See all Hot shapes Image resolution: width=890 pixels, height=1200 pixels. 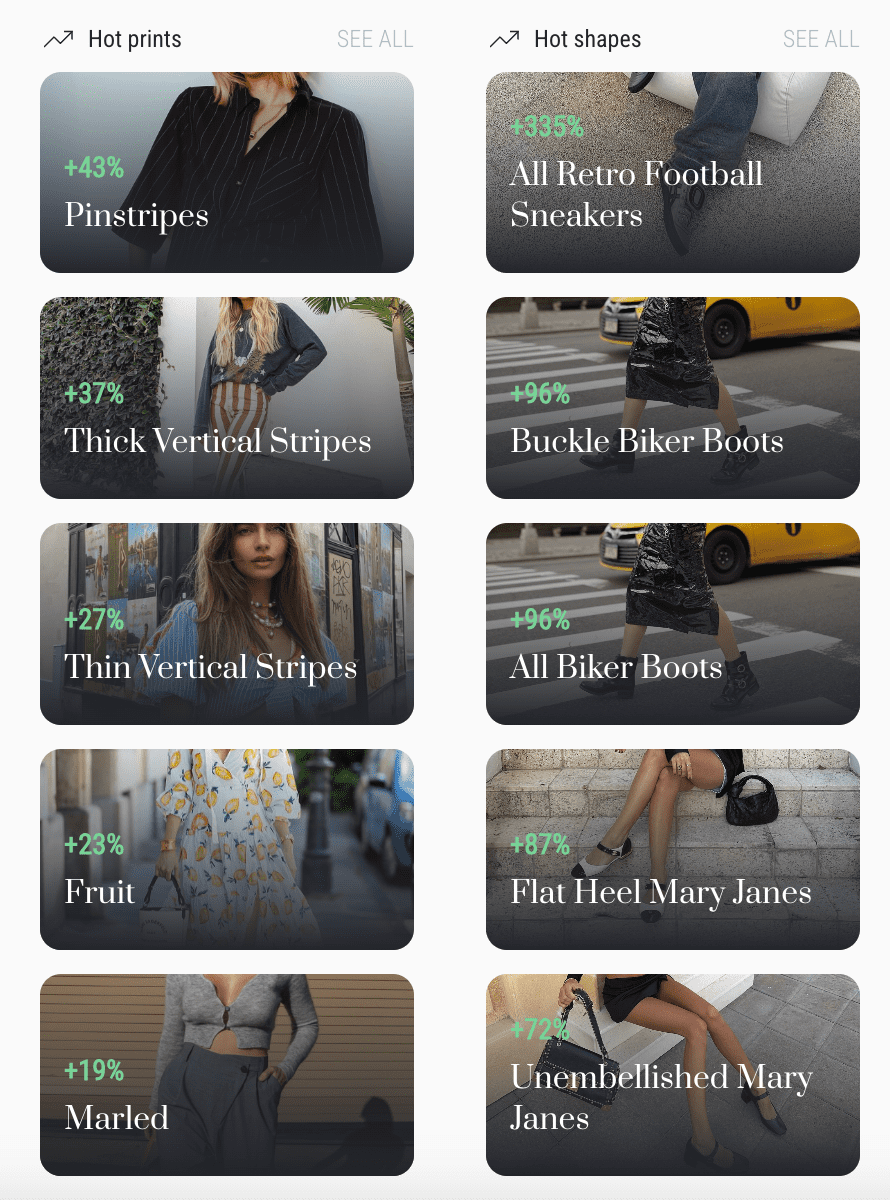820,40
